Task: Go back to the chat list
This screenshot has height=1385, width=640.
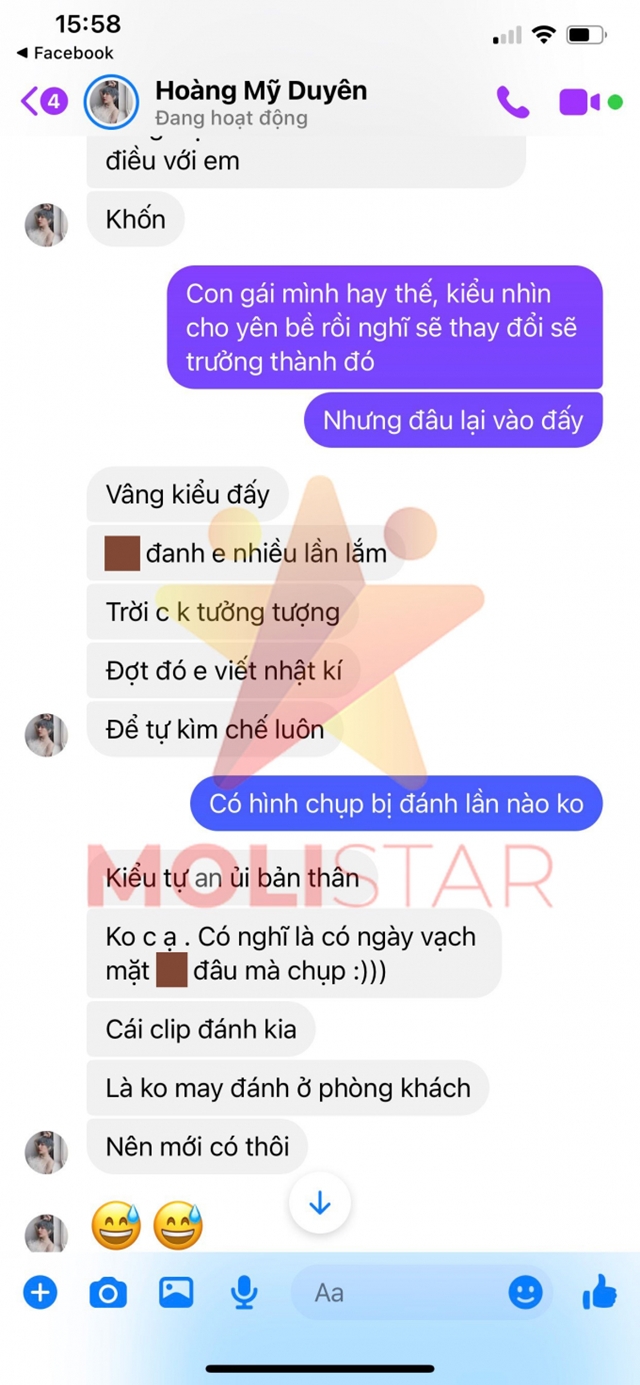Action: point(42,101)
